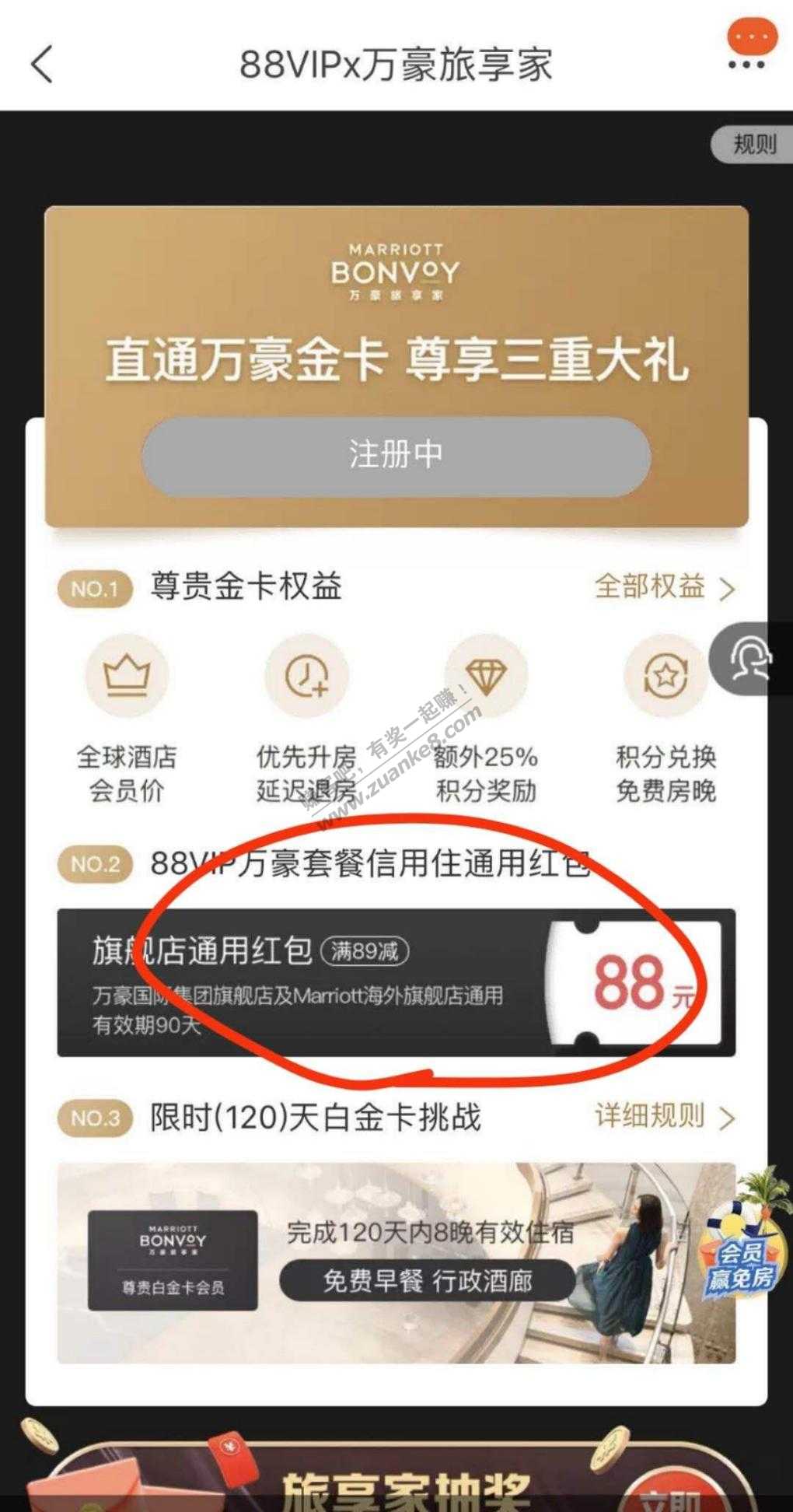The height and width of the screenshot is (1512, 793).
Task: Tap the 注册中 registration button
Action: 396,456
